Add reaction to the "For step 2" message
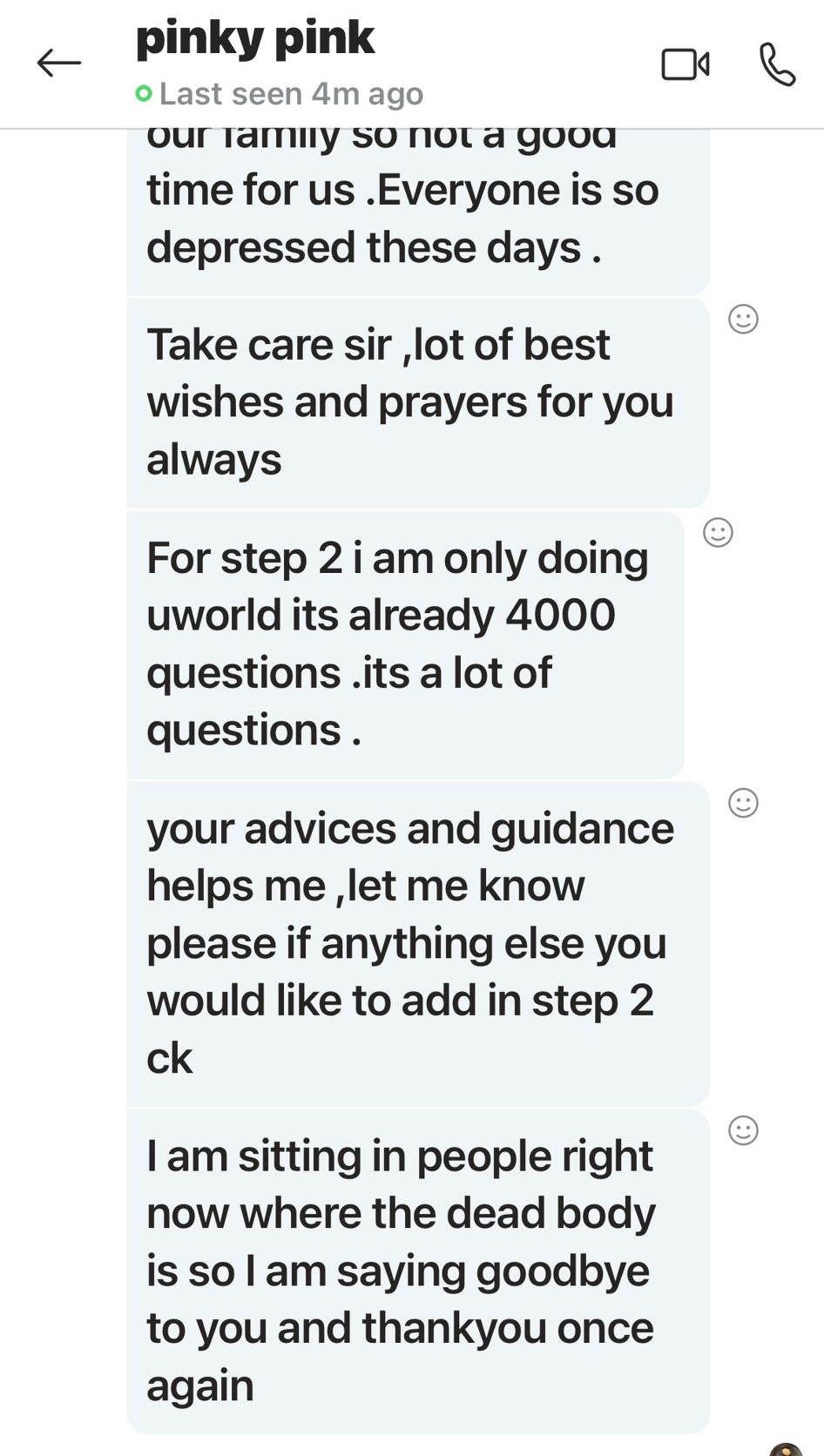Screen dimensions: 824x1456 (718, 532)
